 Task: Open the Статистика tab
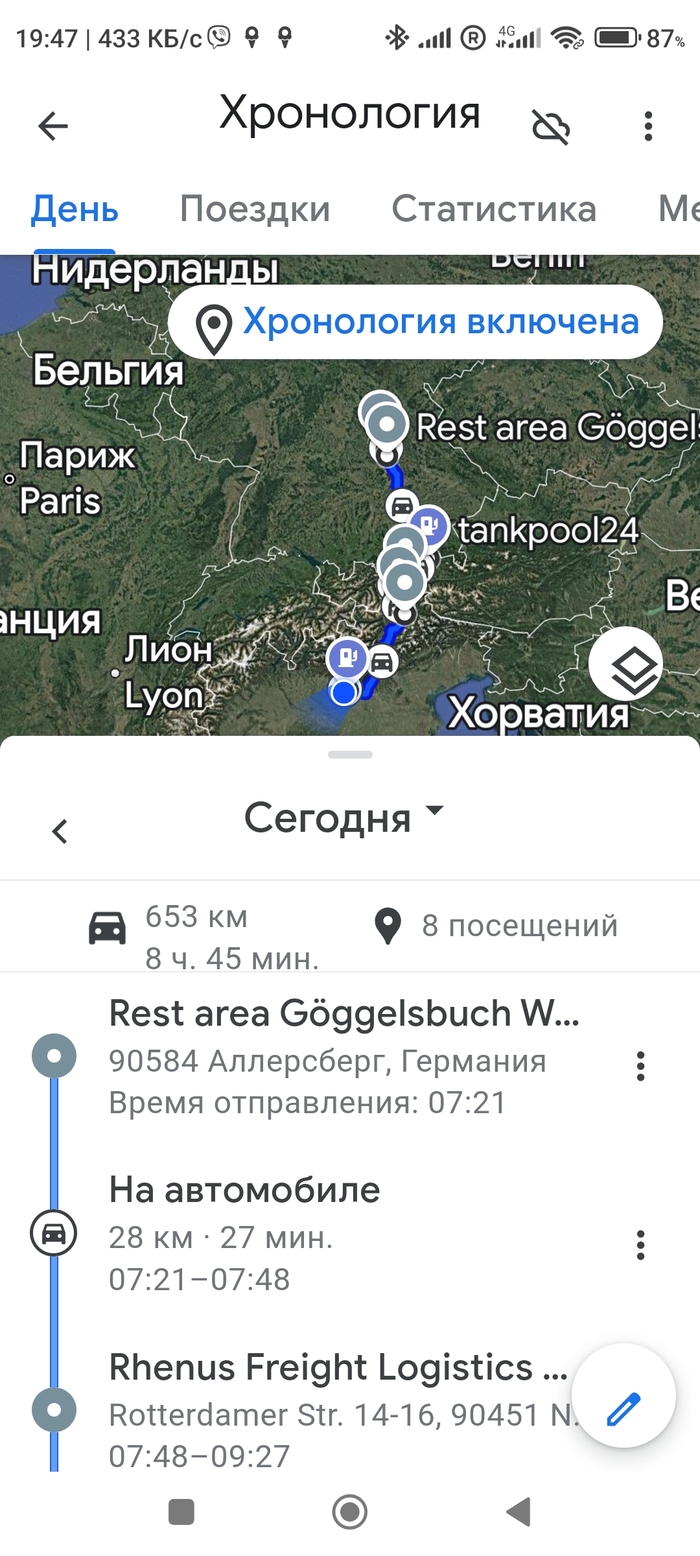(x=494, y=209)
